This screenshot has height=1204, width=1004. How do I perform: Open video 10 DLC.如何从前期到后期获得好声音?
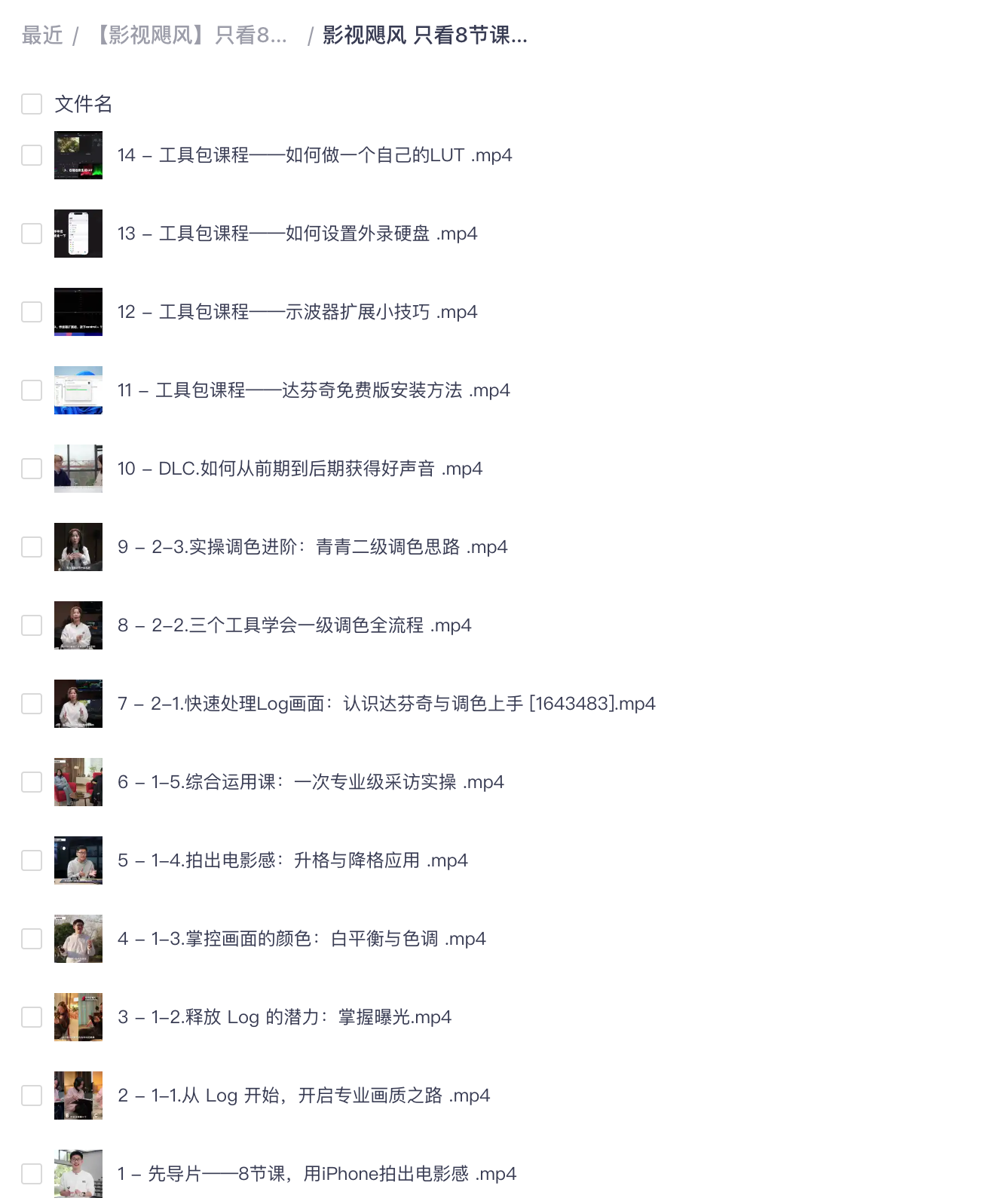pos(299,469)
